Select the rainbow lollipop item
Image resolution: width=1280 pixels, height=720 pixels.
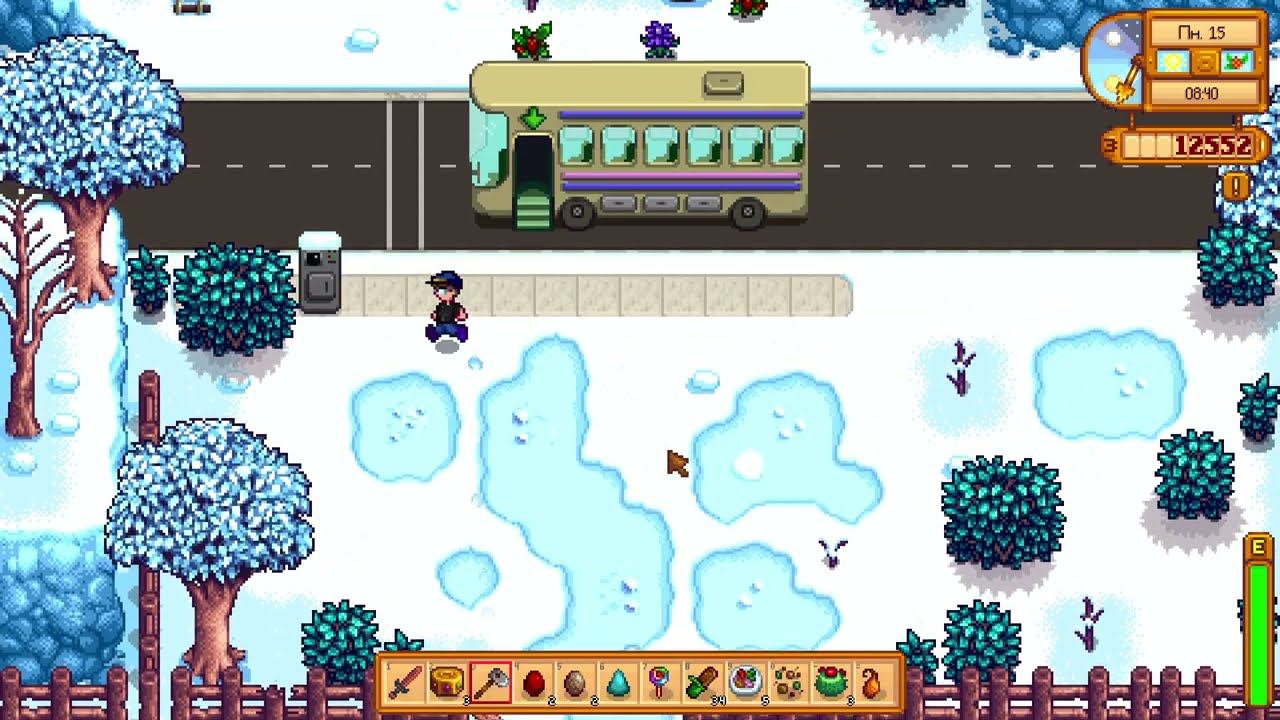click(661, 684)
